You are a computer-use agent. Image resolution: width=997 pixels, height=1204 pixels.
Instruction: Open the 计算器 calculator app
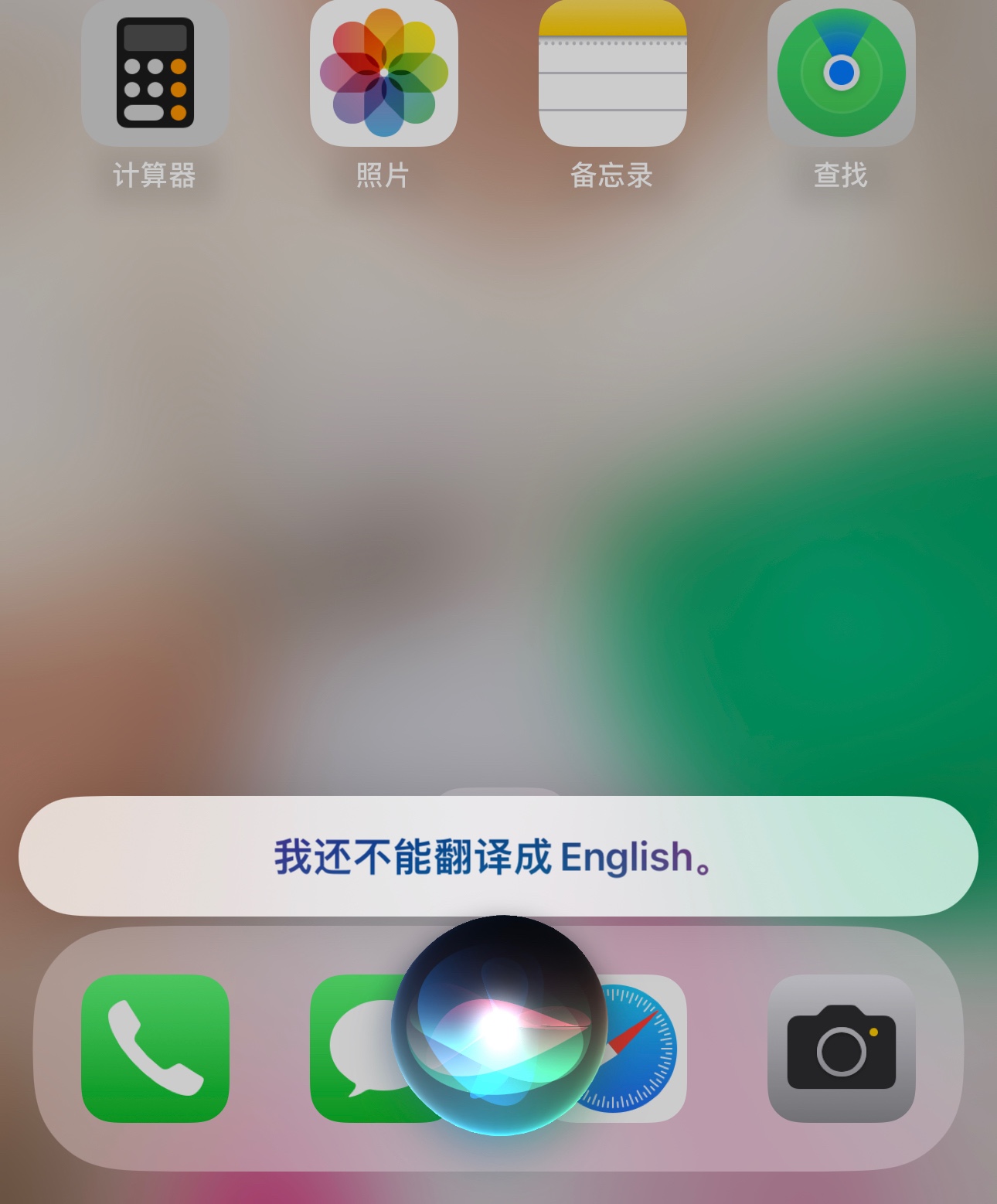click(x=155, y=73)
